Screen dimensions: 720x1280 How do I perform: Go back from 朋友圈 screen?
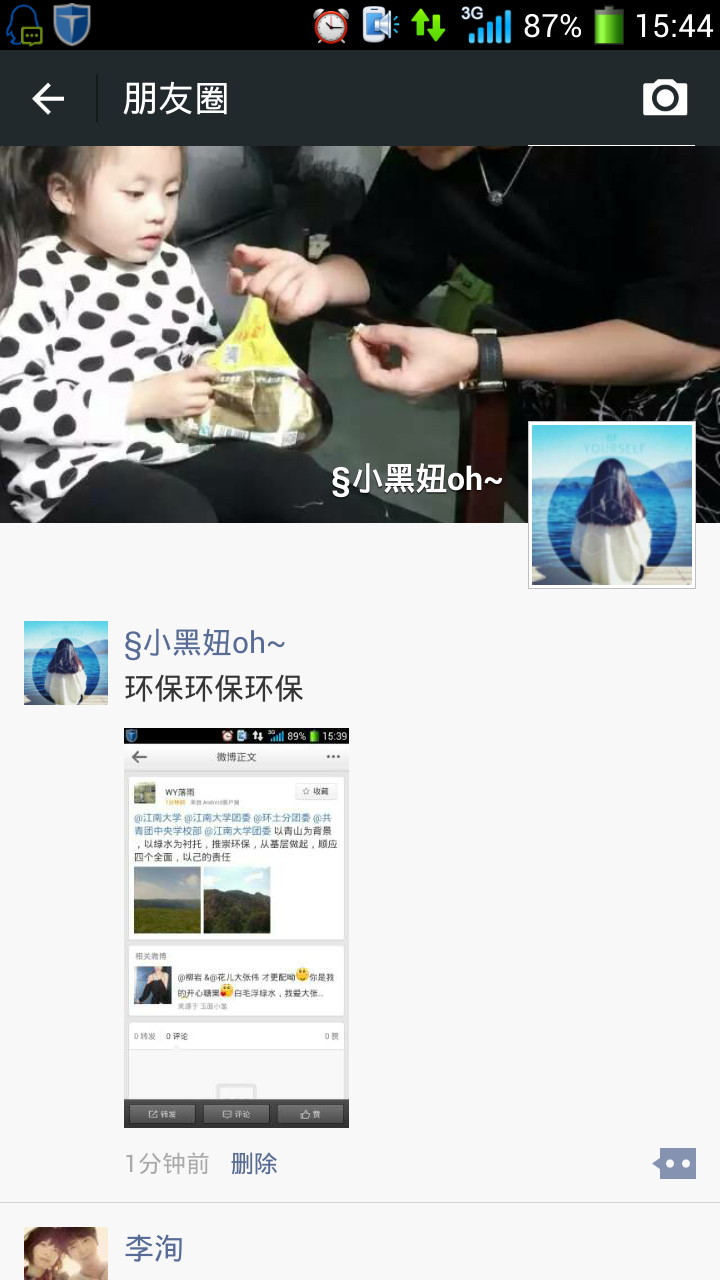(48, 98)
